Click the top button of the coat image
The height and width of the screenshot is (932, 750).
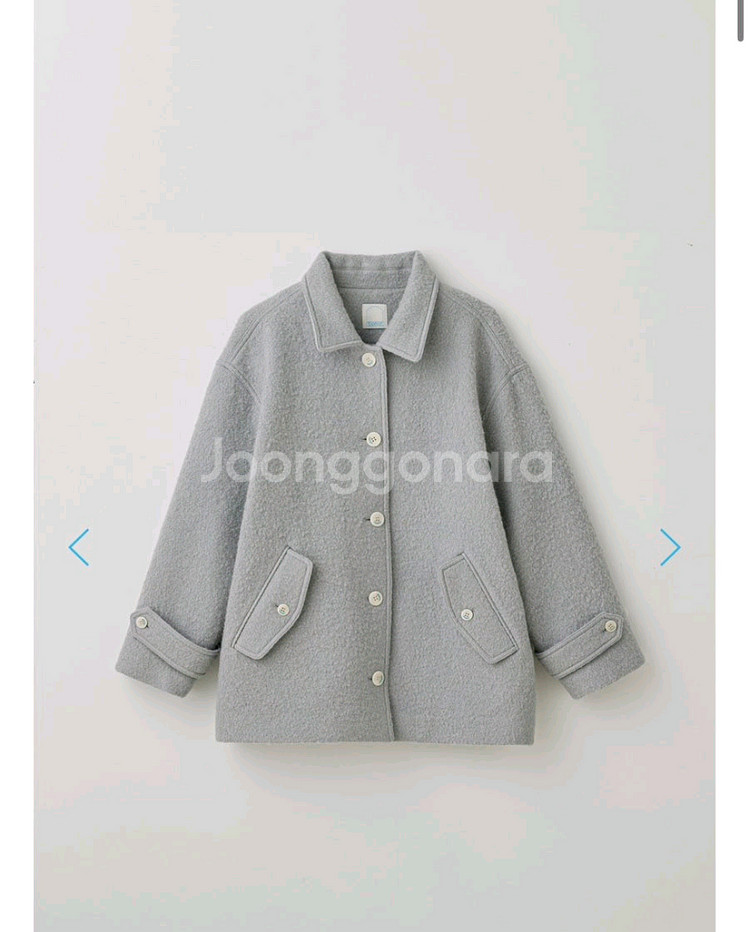369,357
